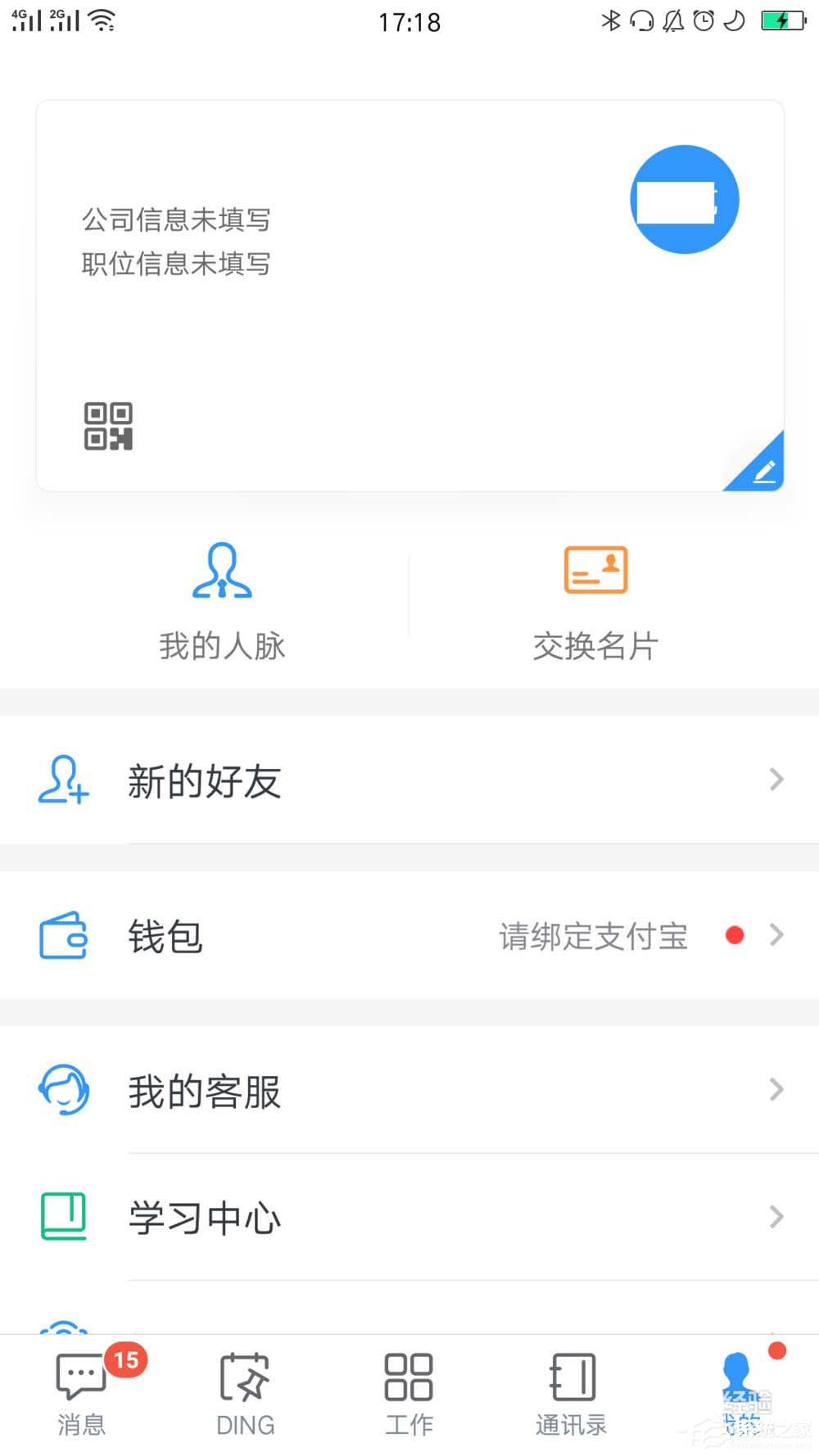
Task: Open 我的人脉 contacts network
Action: (x=221, y=598)
